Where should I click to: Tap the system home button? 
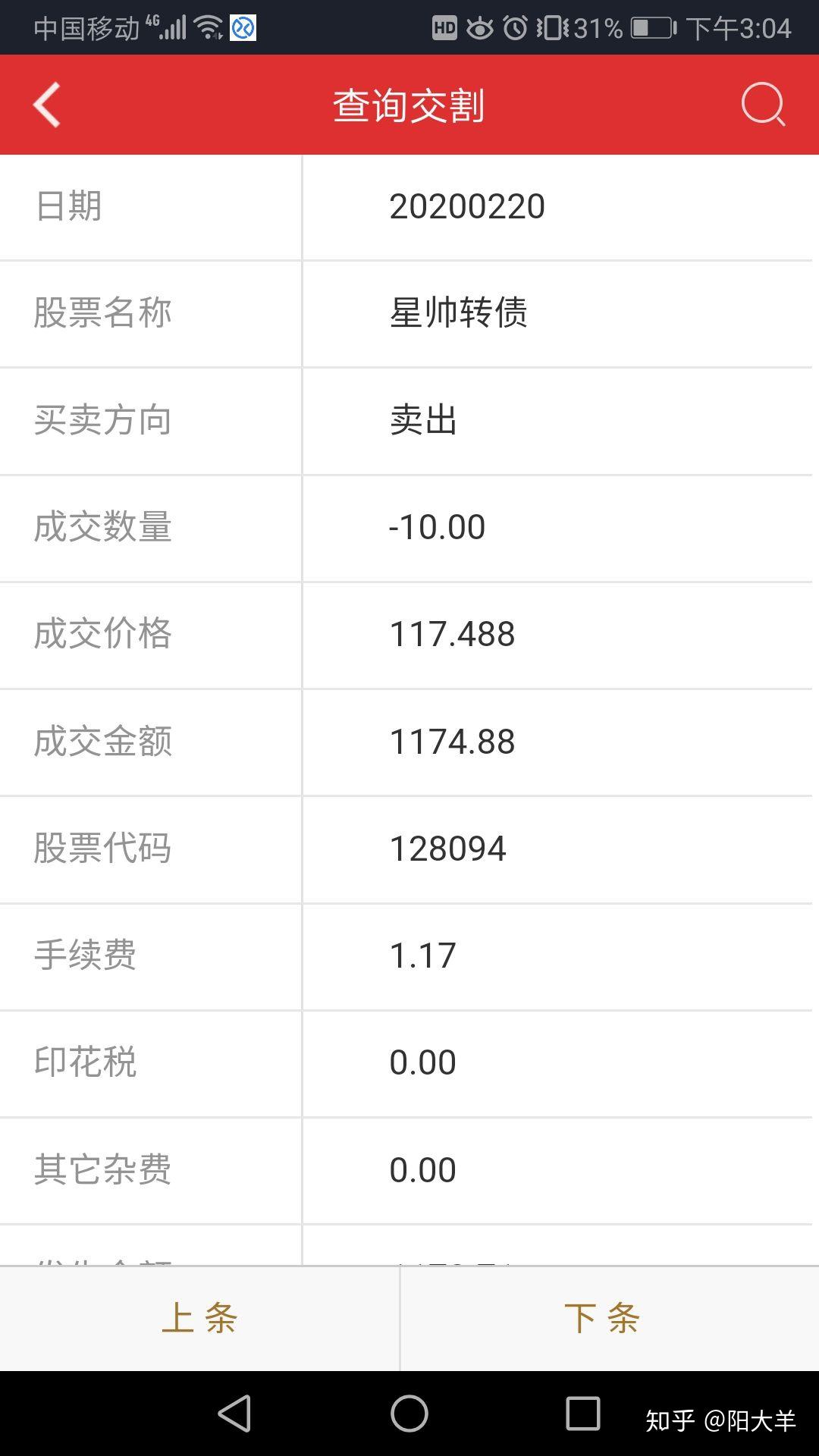coord(409,1414)
